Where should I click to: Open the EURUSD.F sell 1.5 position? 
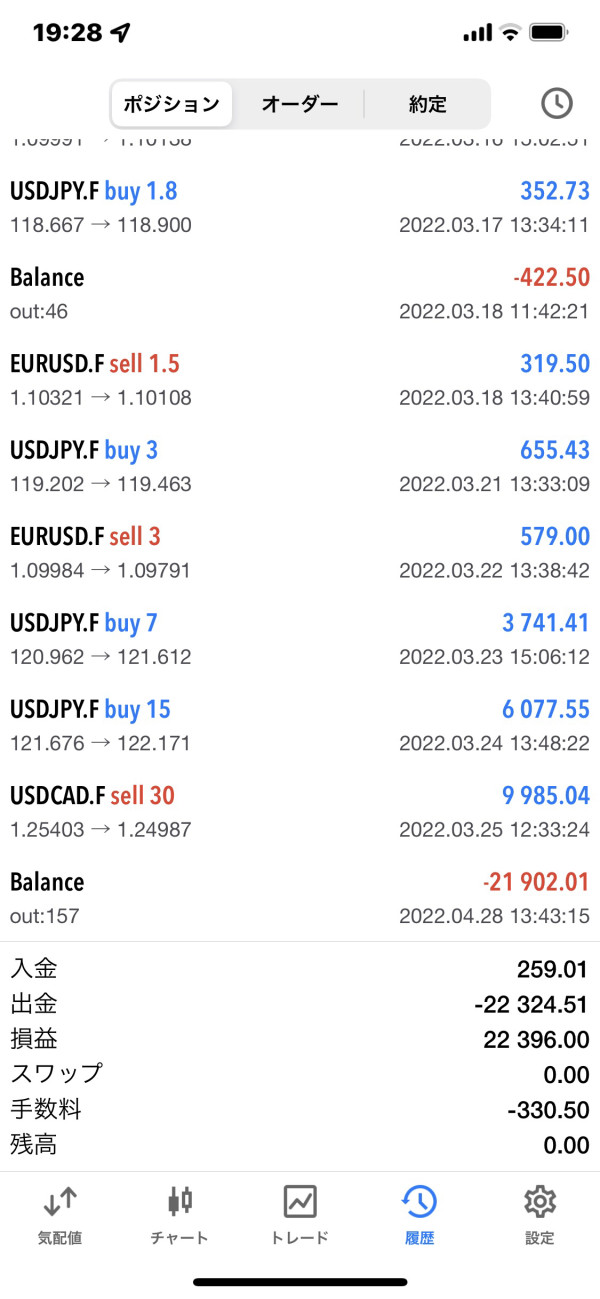(300, 380)
